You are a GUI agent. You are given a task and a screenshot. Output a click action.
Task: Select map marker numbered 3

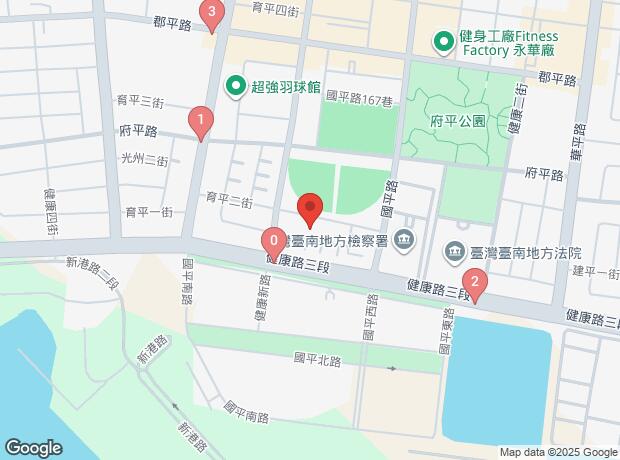(212, 14)
